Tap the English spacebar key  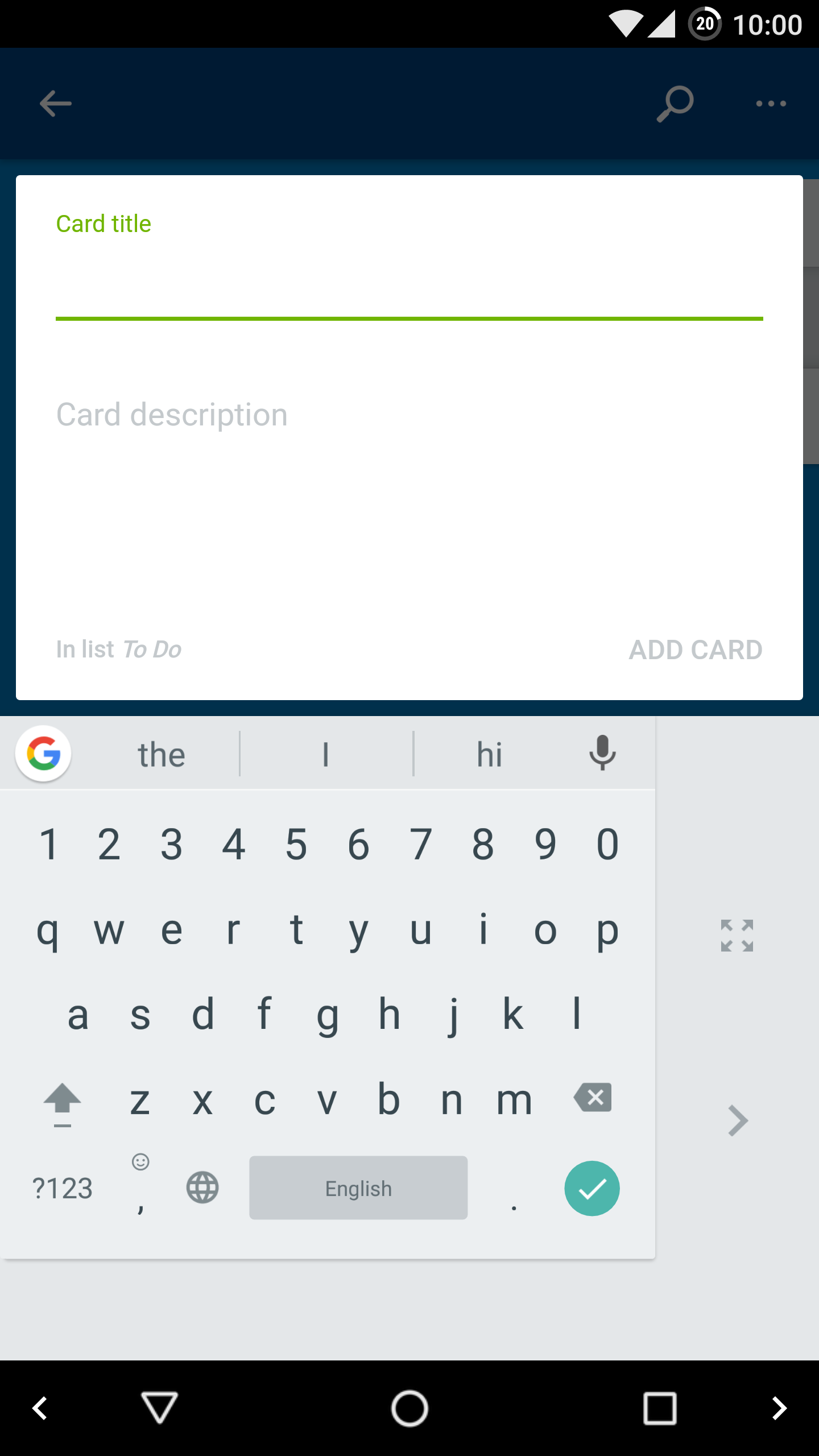pyautogui.click(x=358, y=1188)
